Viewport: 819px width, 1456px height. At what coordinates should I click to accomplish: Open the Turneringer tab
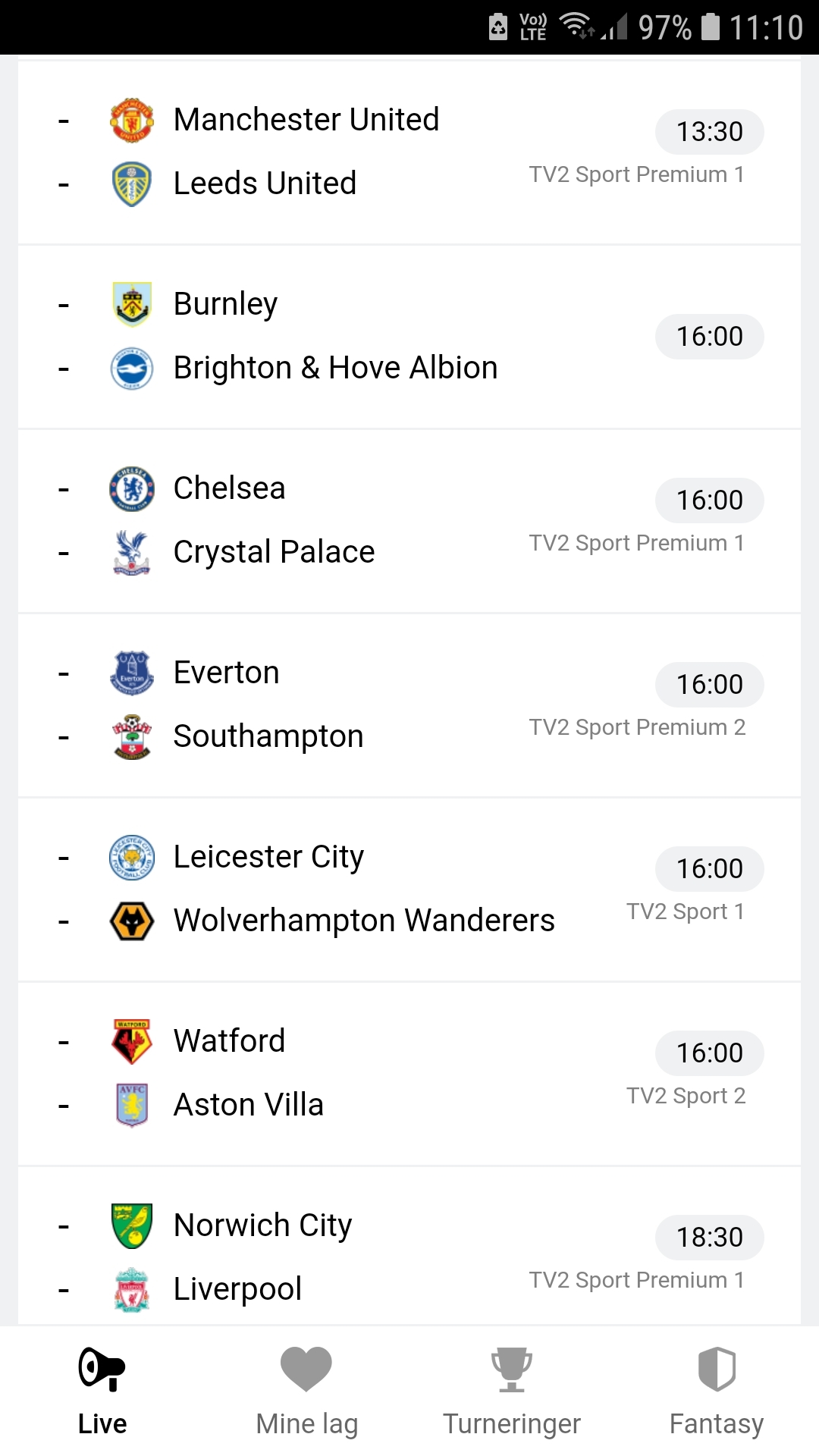(x=512, y=1392)
